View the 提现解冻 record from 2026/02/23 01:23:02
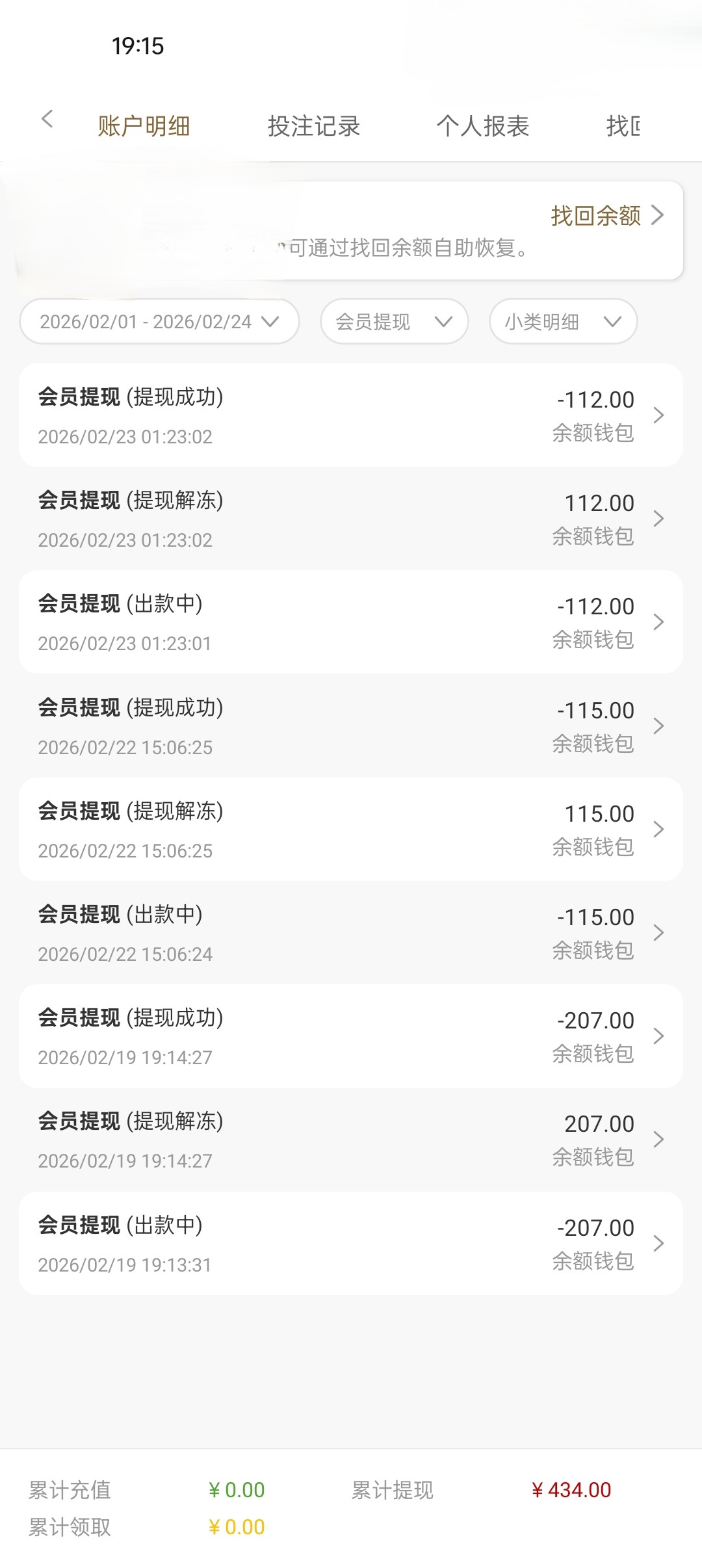The width and height of the screenshot is (702, 1568). (351, 519)
